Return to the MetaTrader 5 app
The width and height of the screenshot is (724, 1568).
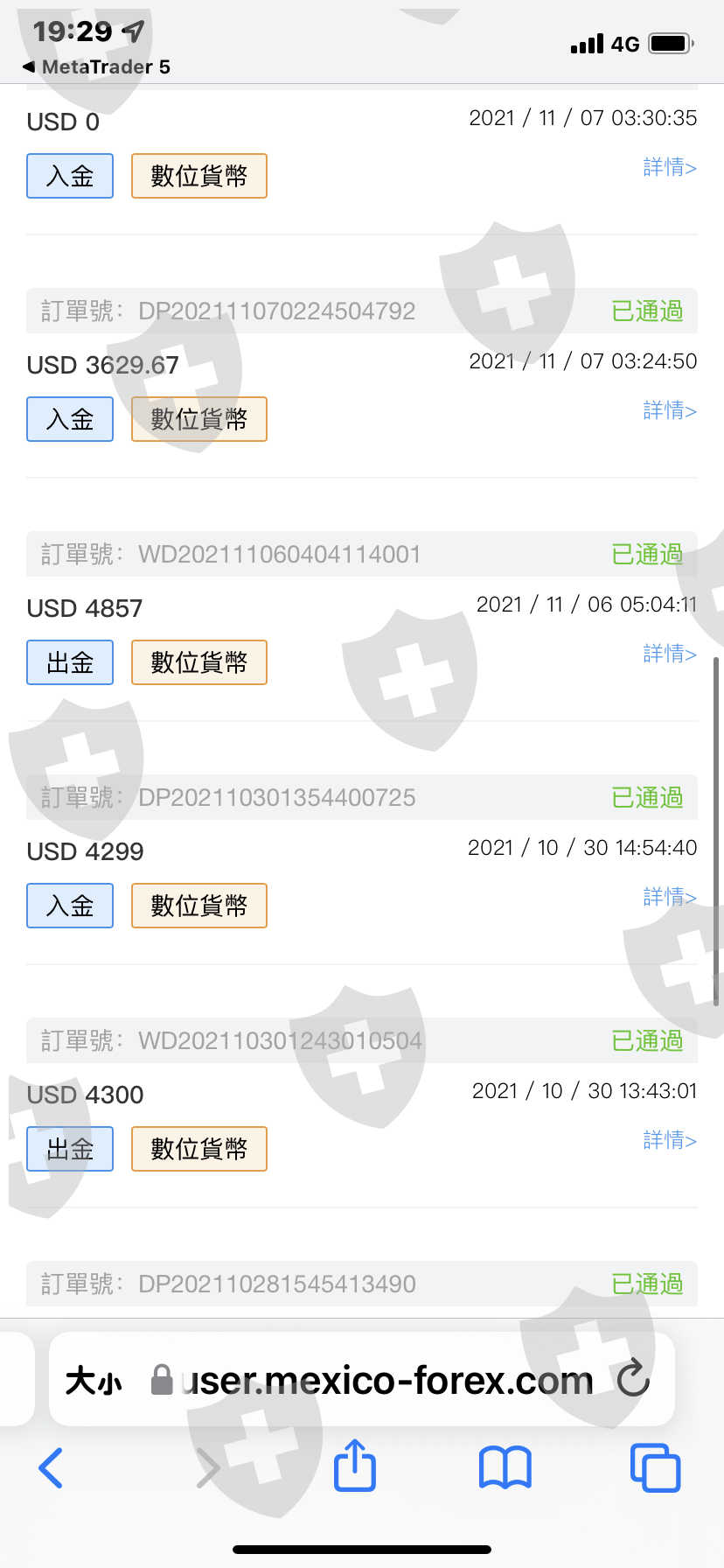point(96,67)
